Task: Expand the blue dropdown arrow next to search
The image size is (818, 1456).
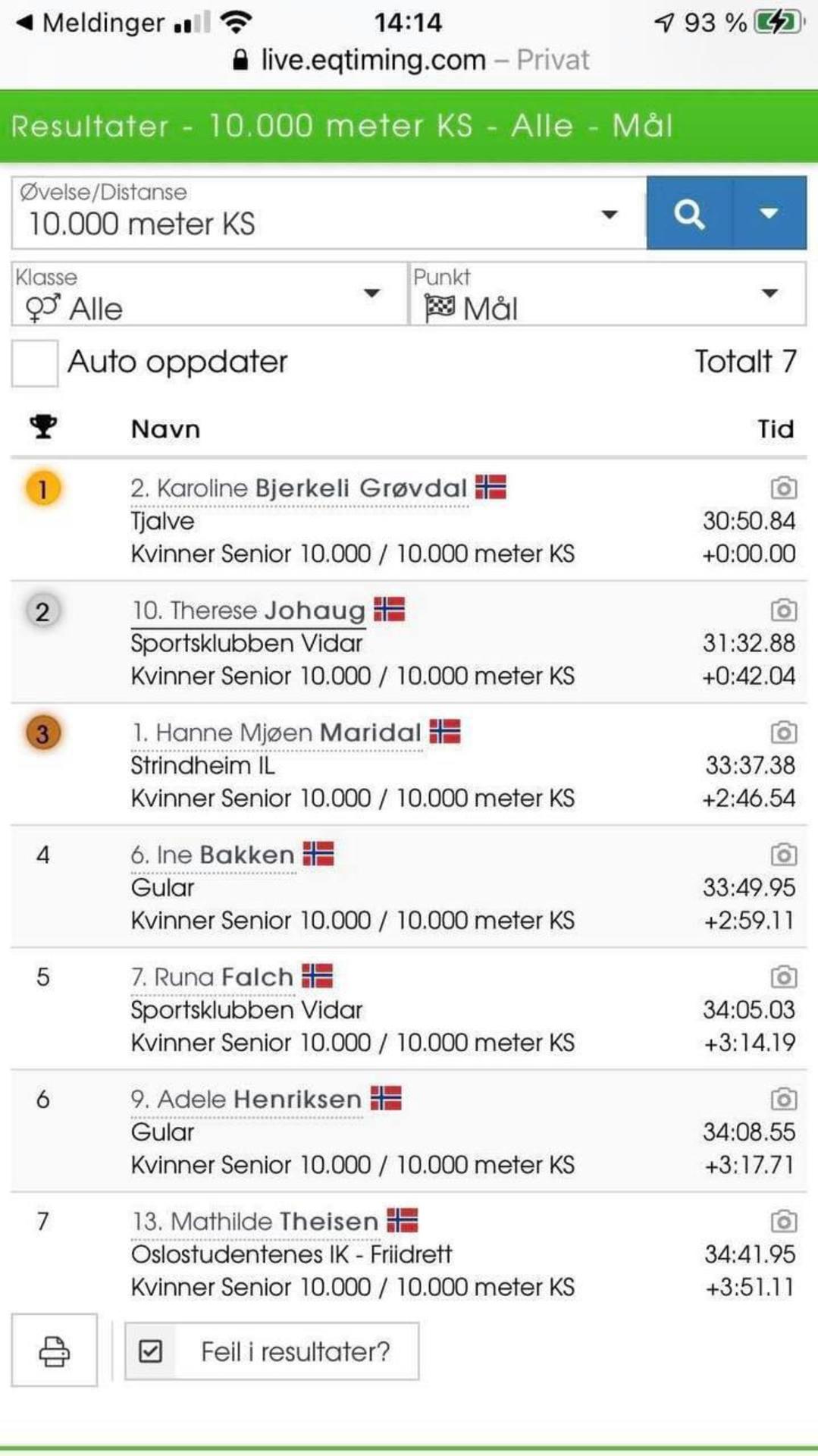Action: pos(769,213)
